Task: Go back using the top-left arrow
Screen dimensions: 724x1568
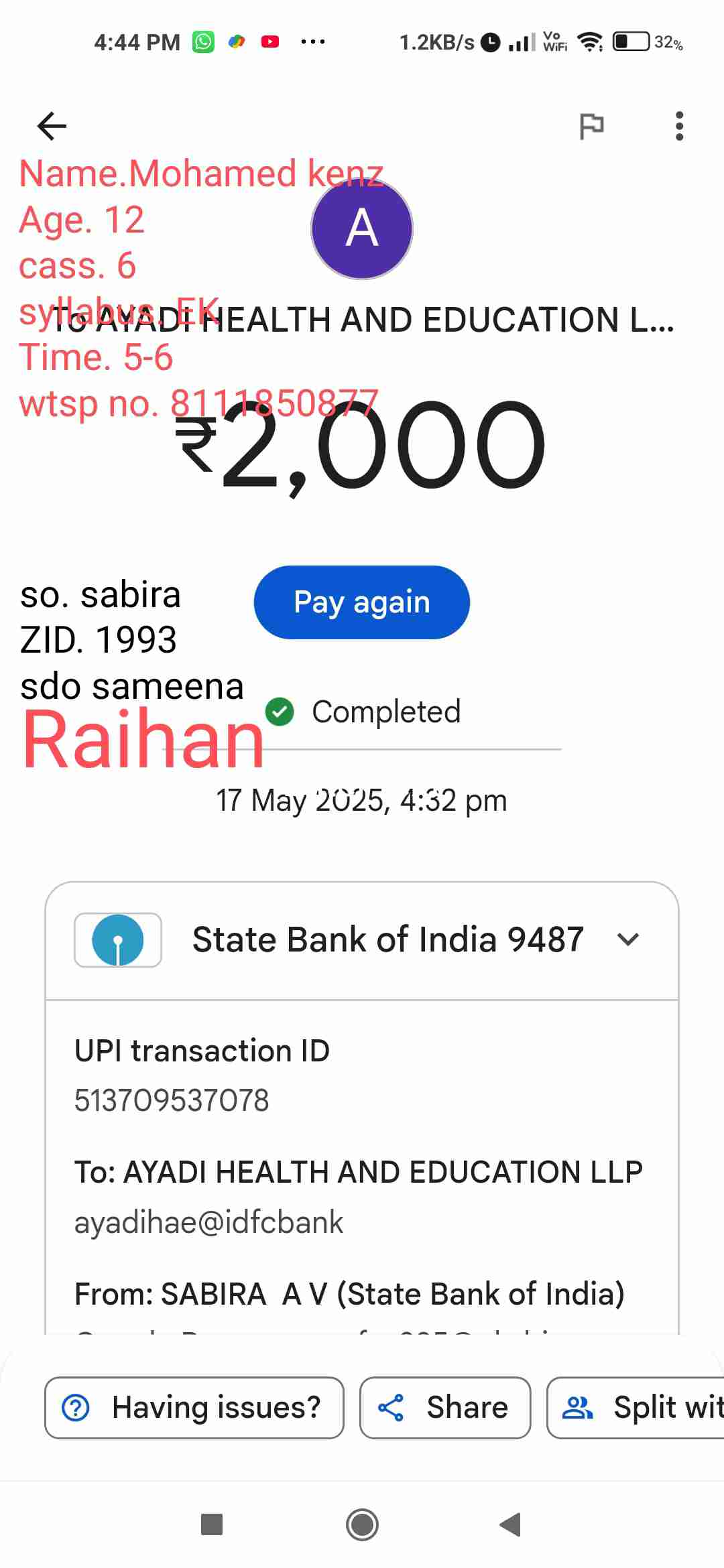Action: pyautogui.click(x=52, y=126)
